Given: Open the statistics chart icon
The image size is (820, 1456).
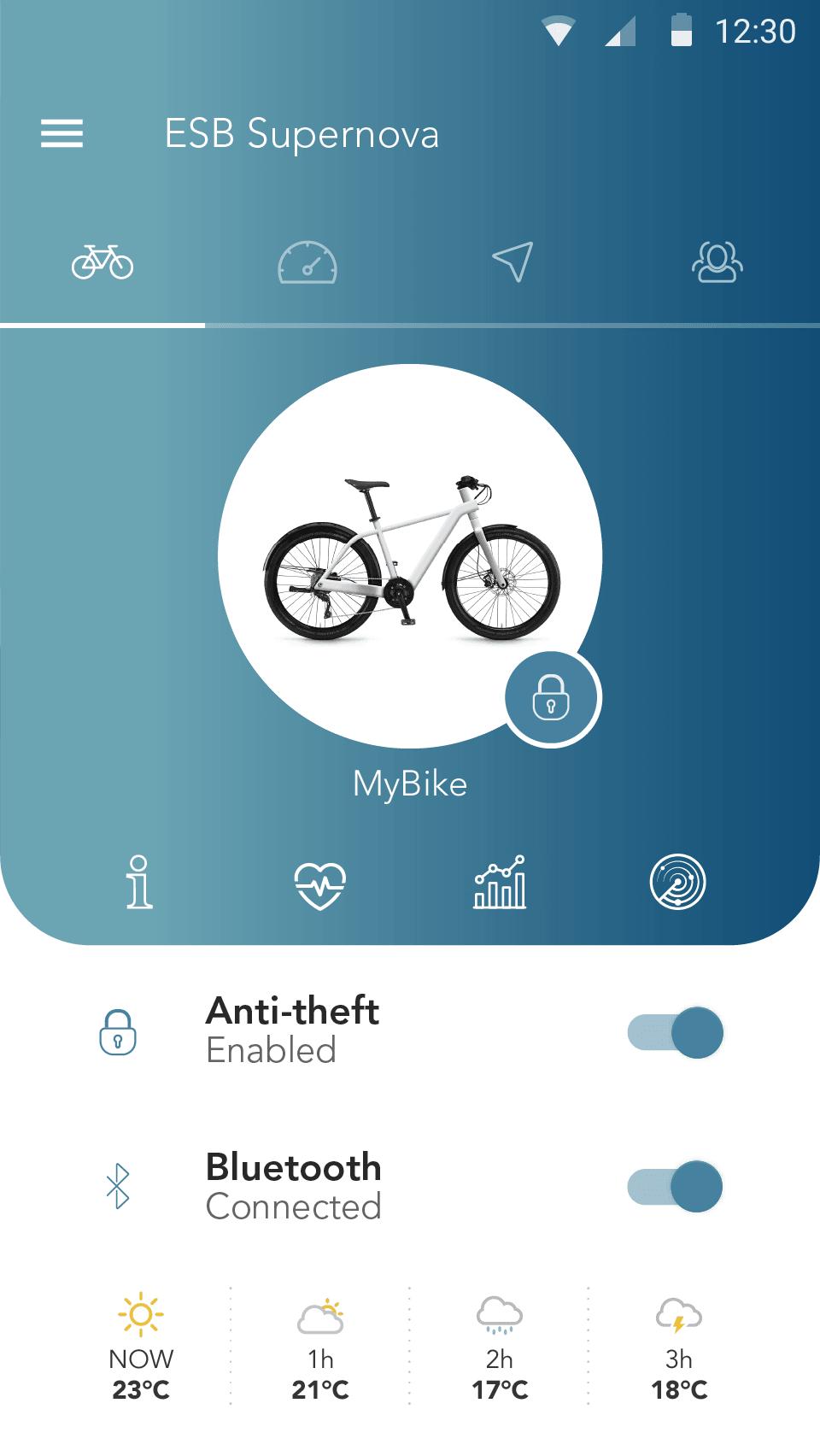Looking at the screenshot, I should pos(500,882).
